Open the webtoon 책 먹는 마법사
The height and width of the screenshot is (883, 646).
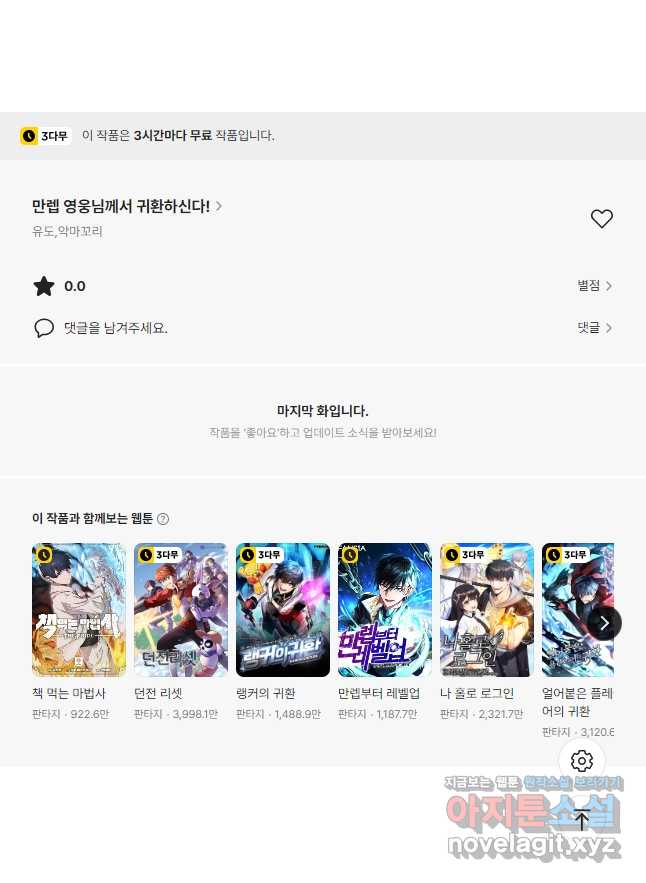(79, 610)
